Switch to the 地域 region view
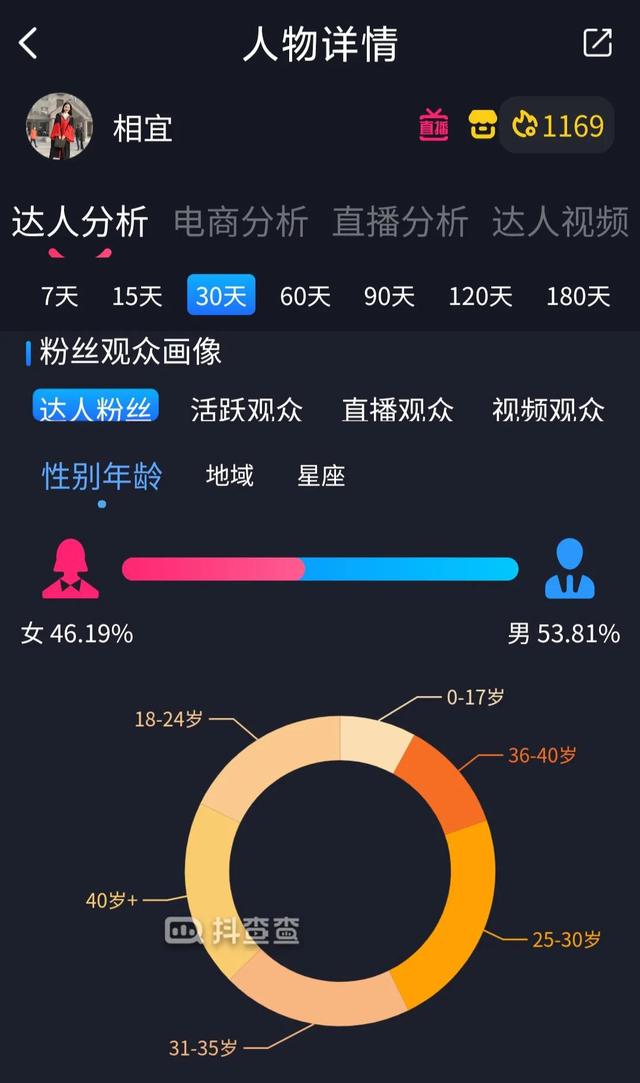This screenshot has height=1083, width=640. pyautogui.click(x=230, y=475)
